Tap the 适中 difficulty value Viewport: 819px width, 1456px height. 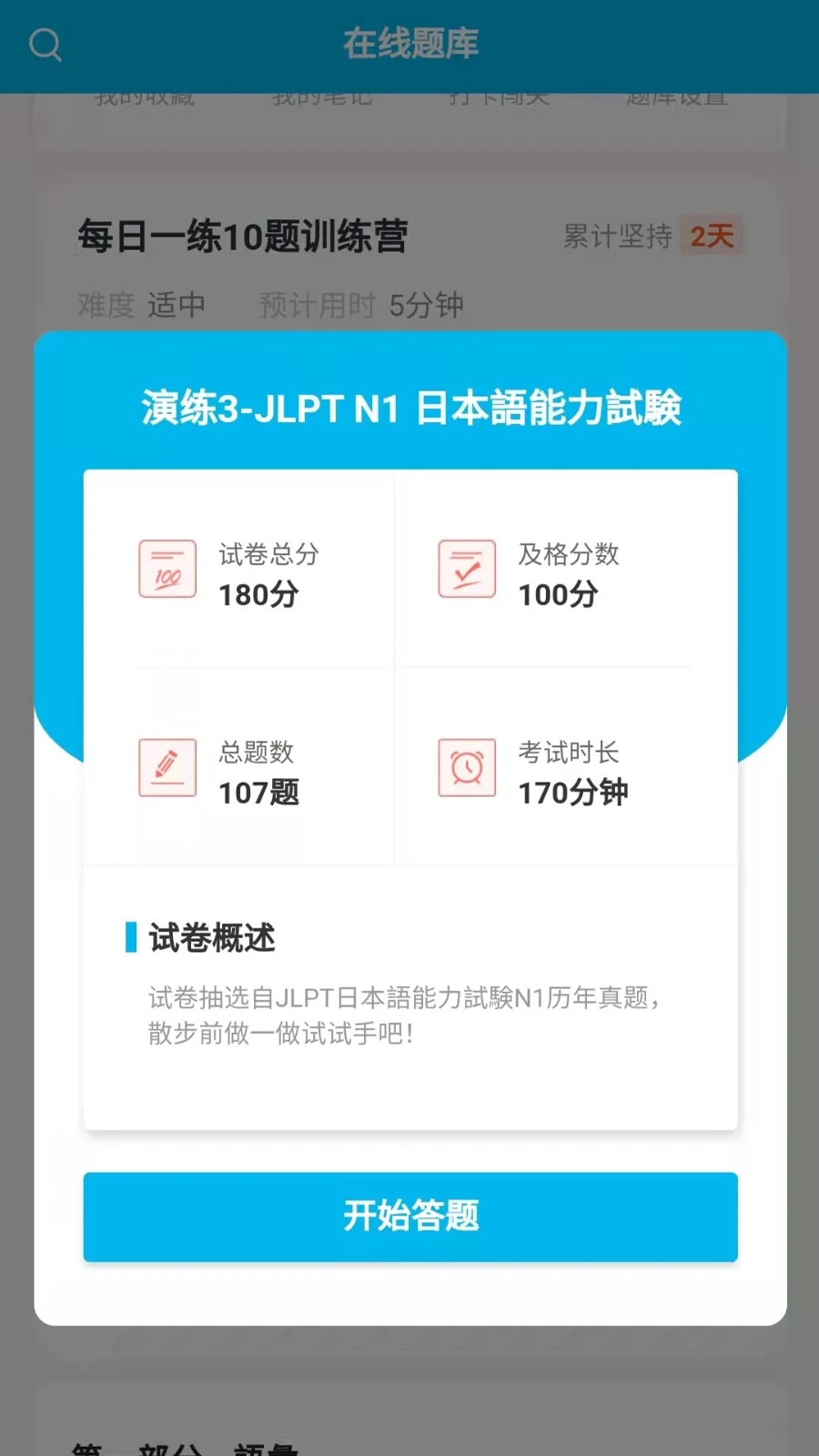[178, 305]
